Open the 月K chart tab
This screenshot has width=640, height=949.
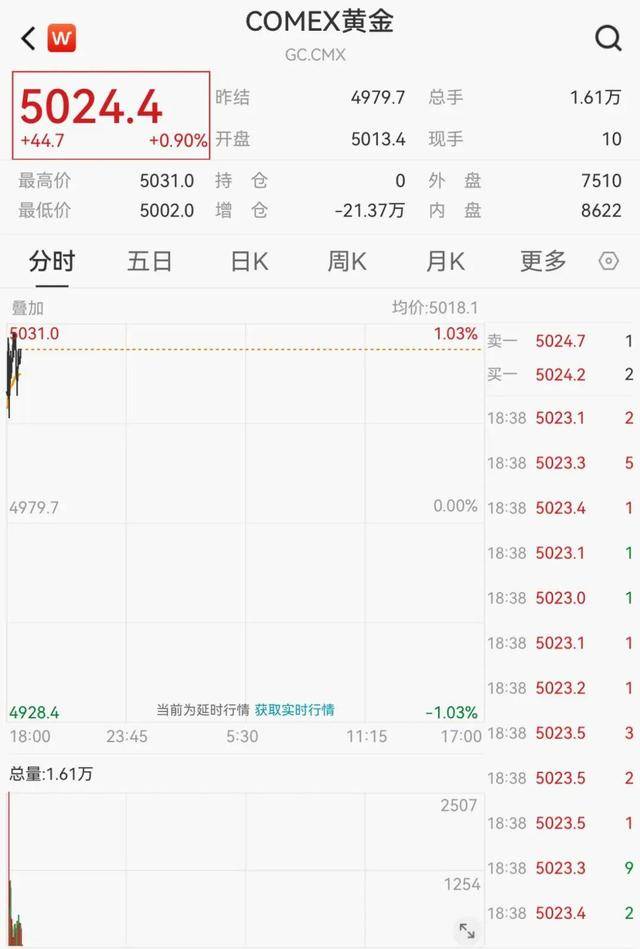(444, 262)
